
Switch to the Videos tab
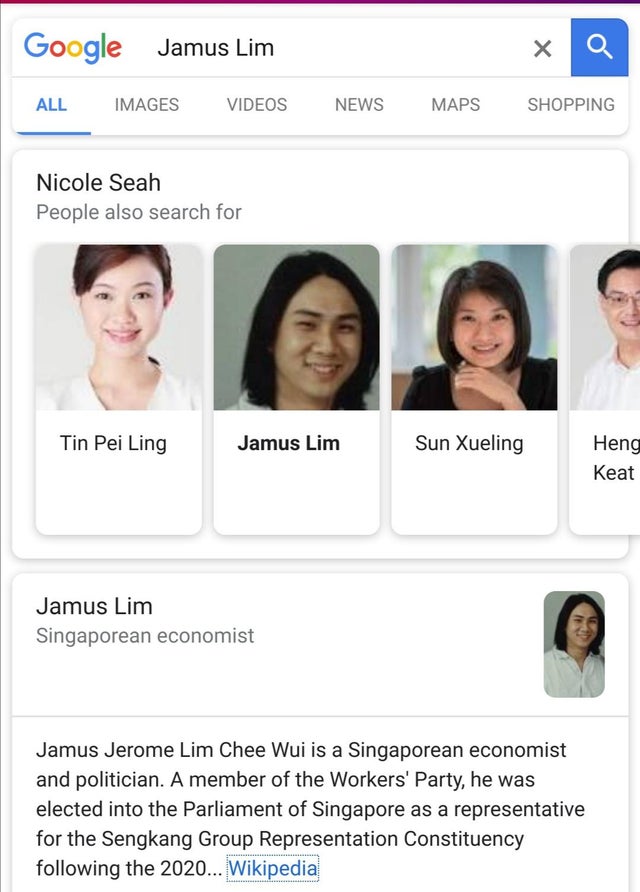(x=257, y=104)
